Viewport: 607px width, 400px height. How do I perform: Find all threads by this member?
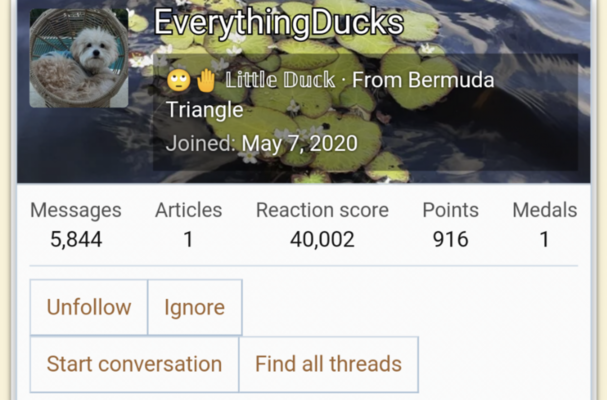click(328, 364)
